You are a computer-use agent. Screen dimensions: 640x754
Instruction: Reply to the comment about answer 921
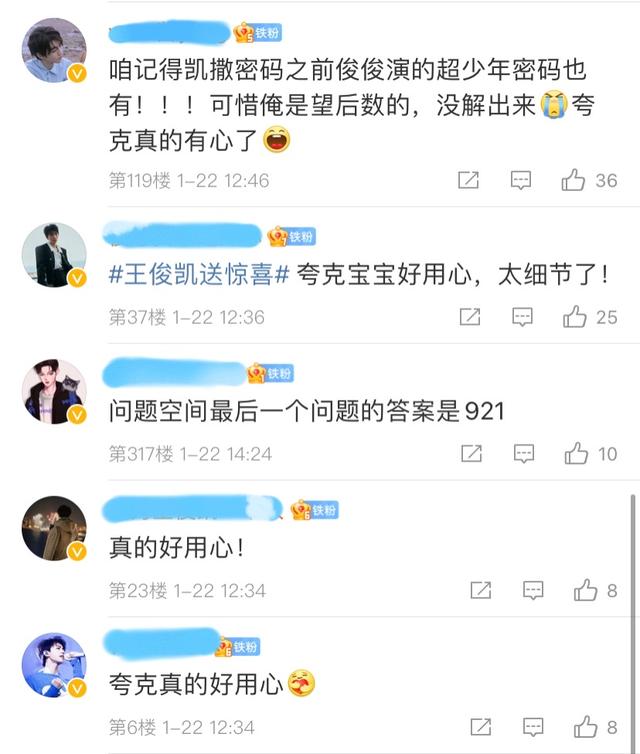click(523, 454)
